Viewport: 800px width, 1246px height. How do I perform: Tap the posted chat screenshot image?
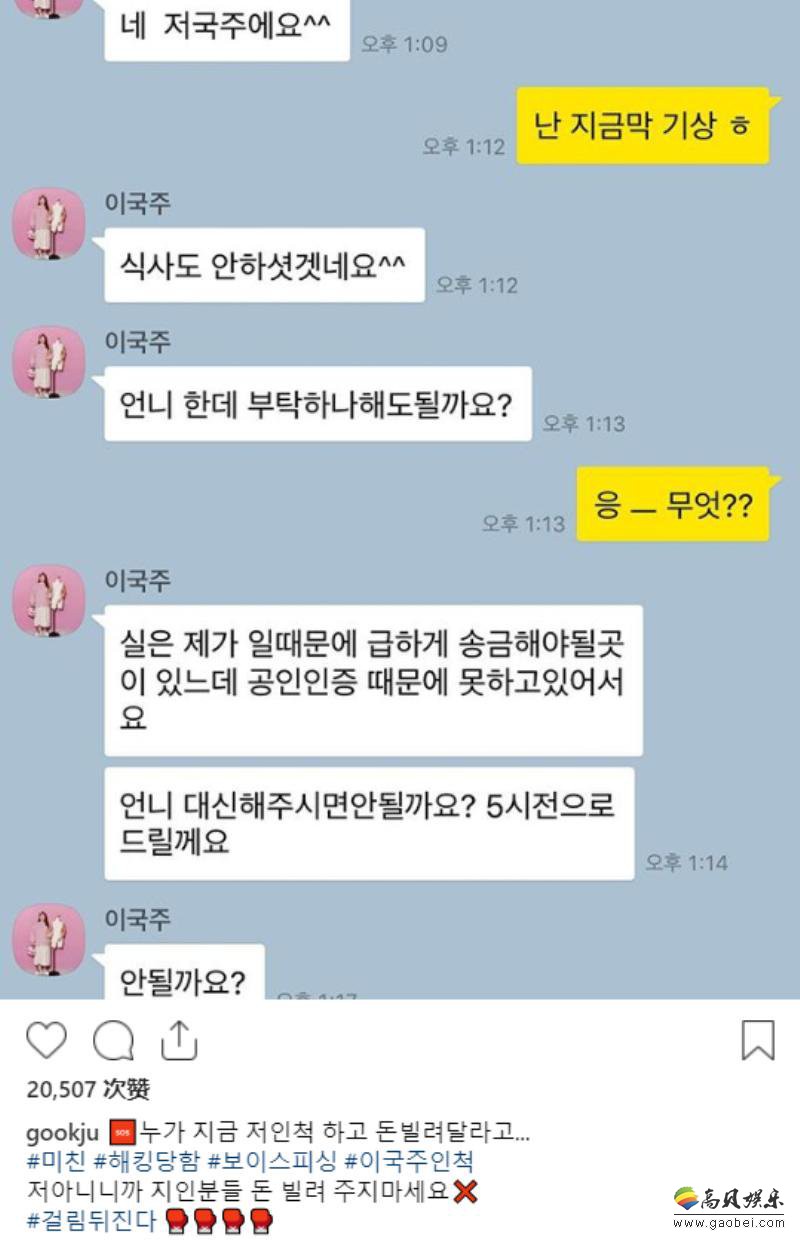(x=400, y=500)
